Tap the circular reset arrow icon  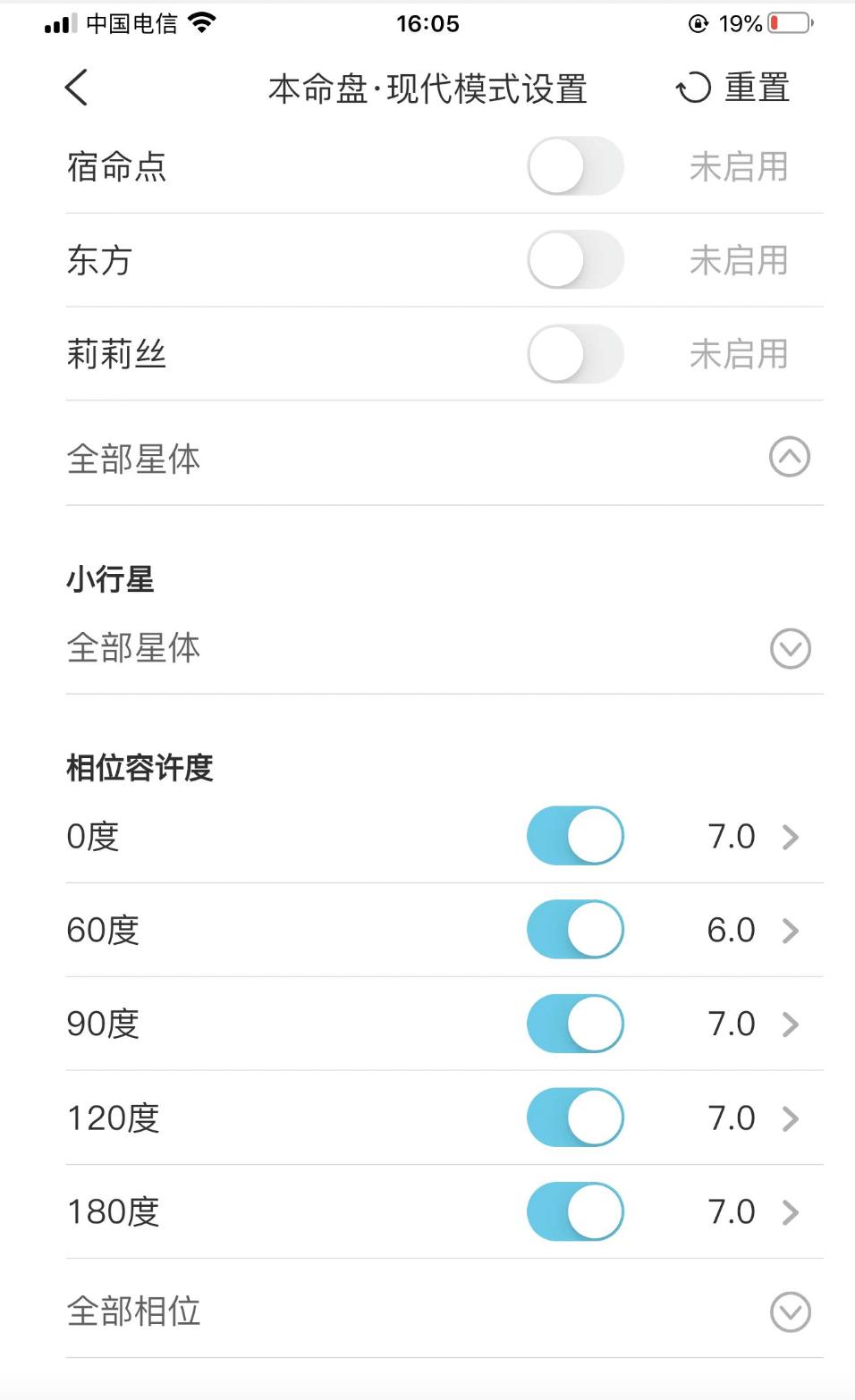pyautogui.click(x=693, y=88)
